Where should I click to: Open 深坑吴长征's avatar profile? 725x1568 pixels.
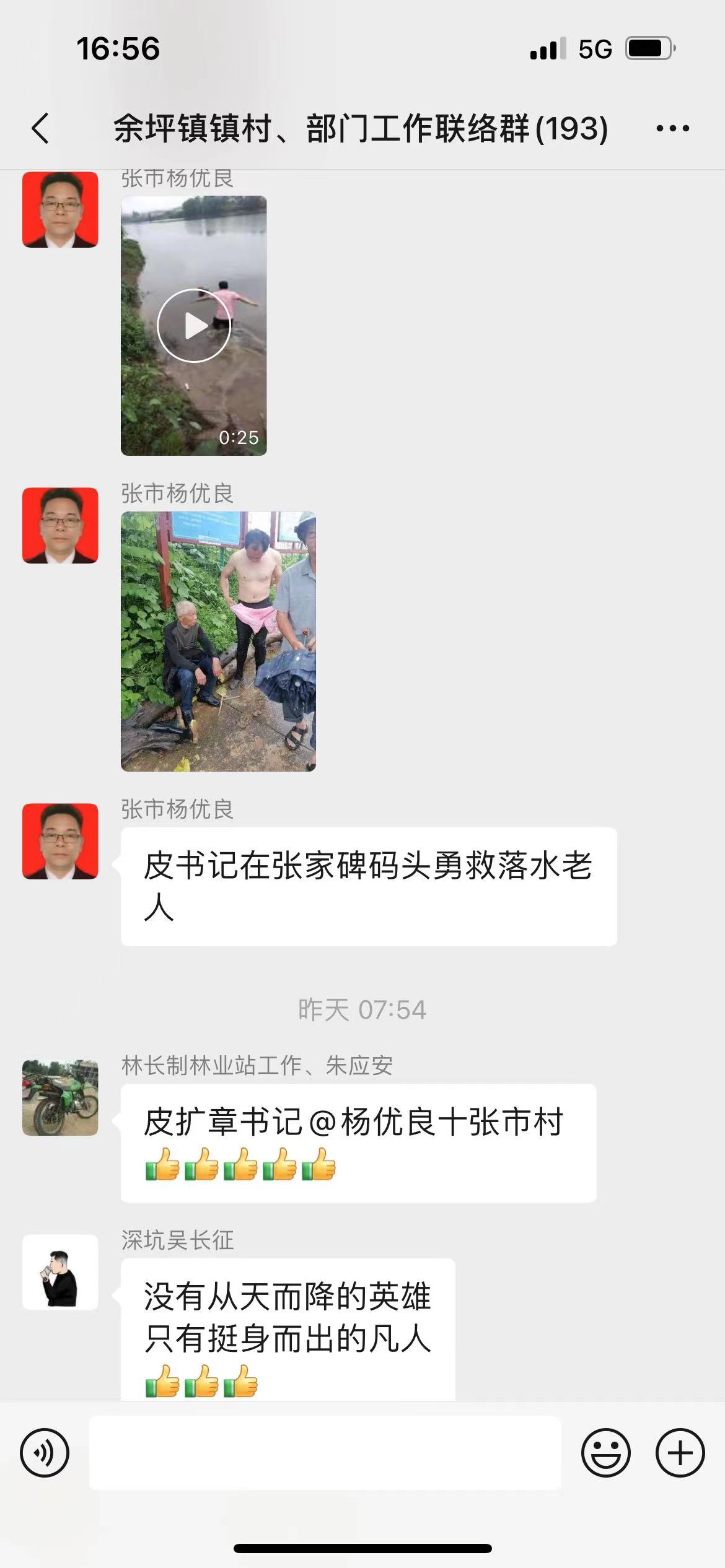tap(60, 1273)
